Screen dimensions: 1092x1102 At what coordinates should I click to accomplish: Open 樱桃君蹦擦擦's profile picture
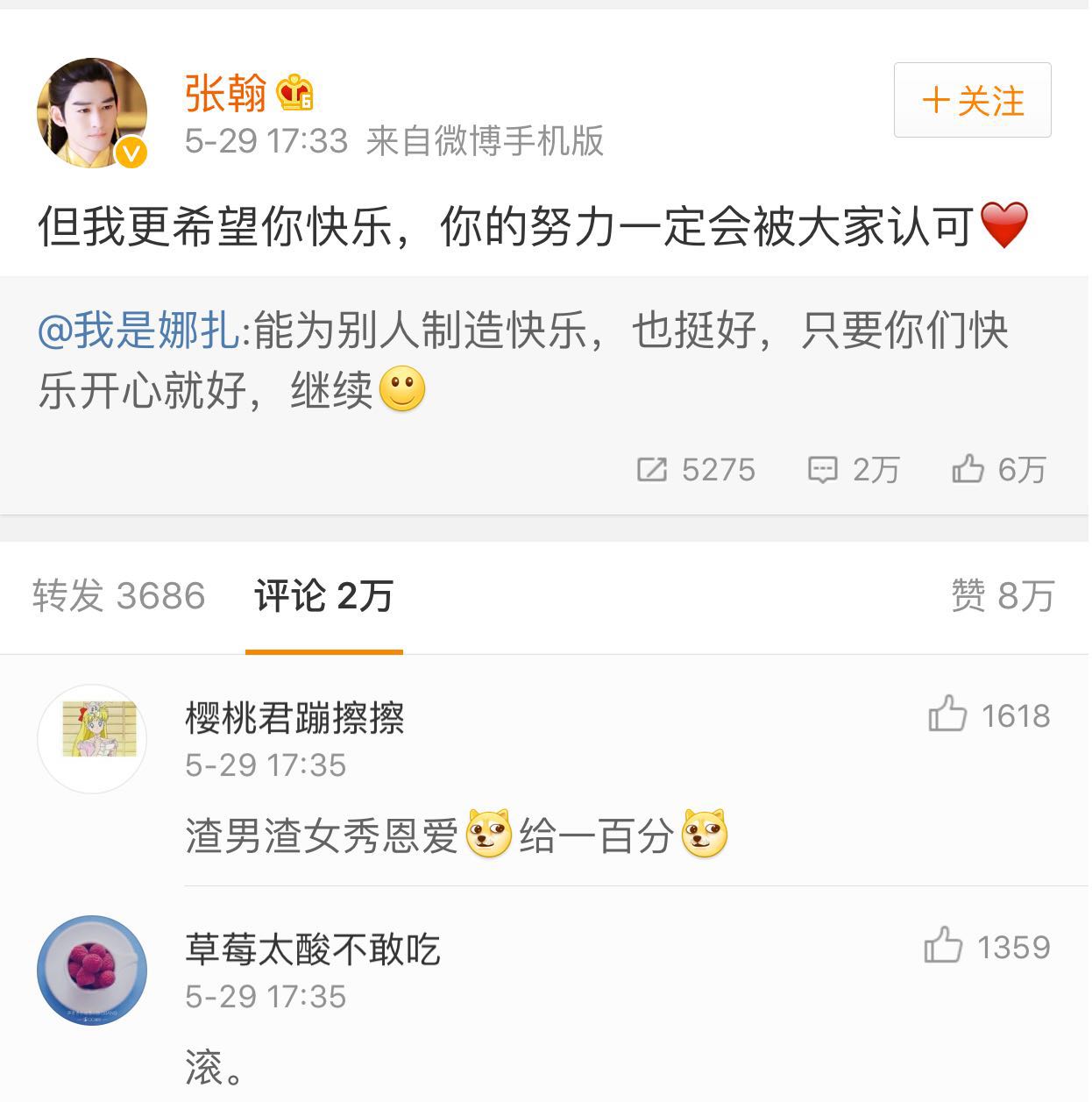[92, 738]
